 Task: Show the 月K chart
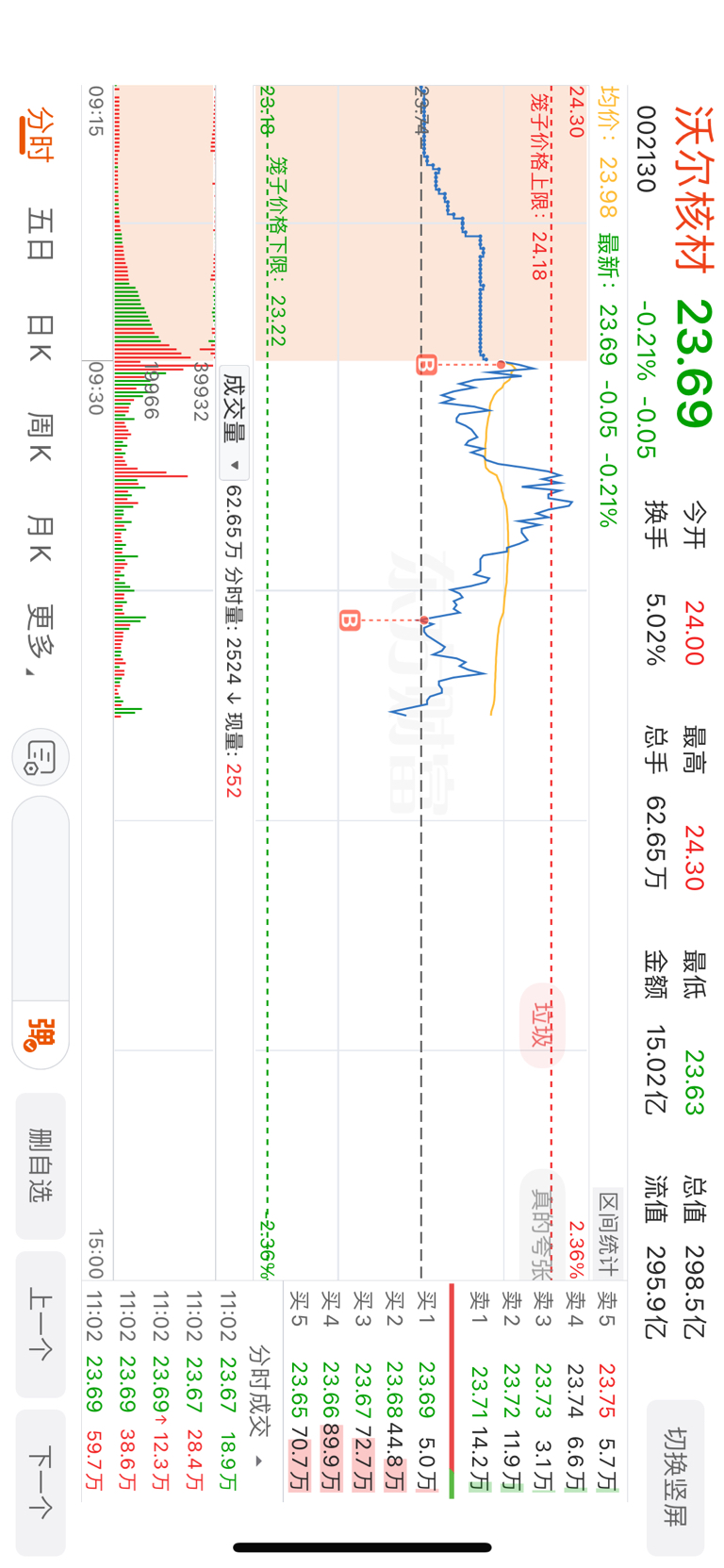click(41, 538)
